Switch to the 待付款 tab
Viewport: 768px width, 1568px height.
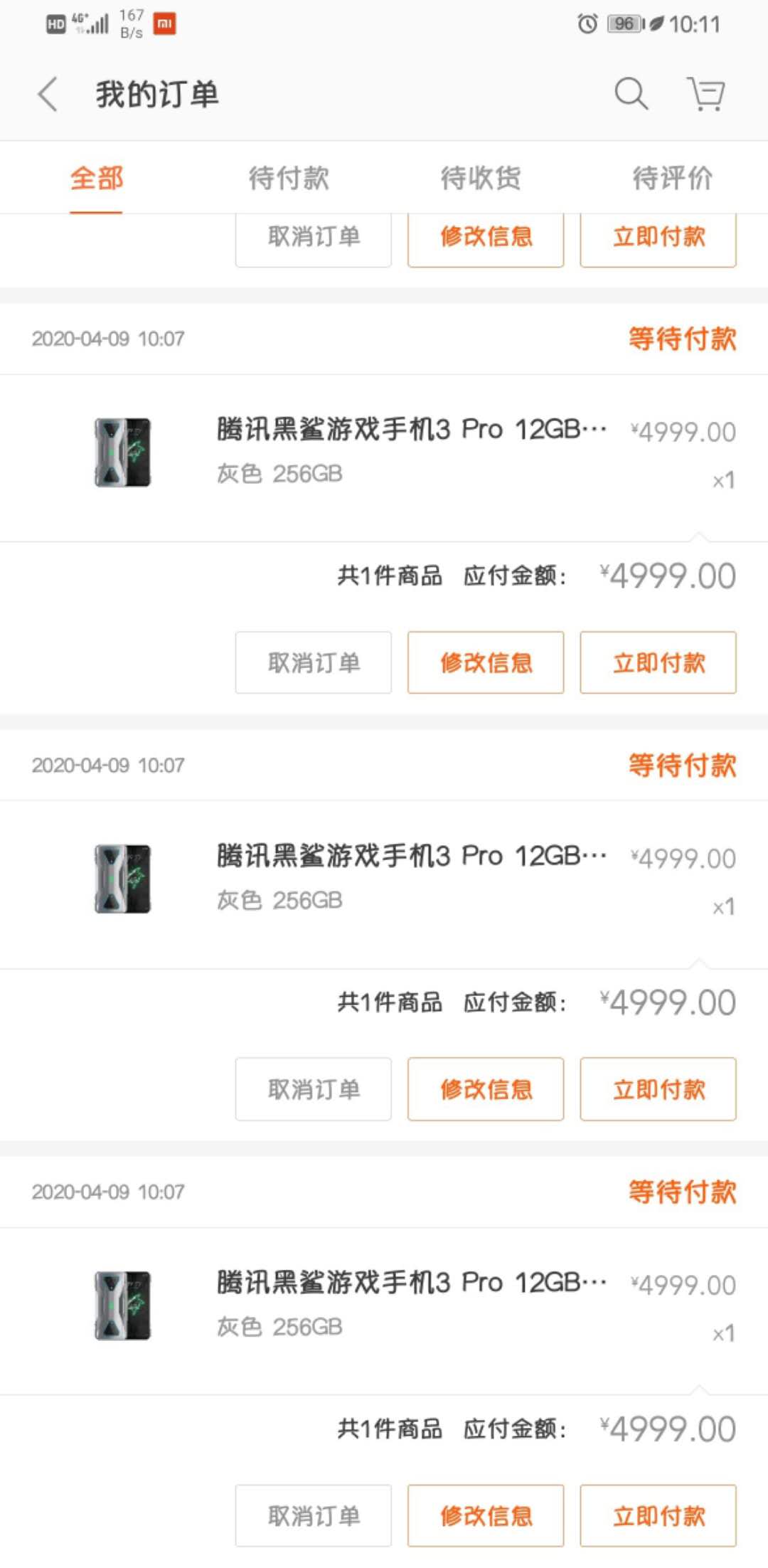point(289,178)
